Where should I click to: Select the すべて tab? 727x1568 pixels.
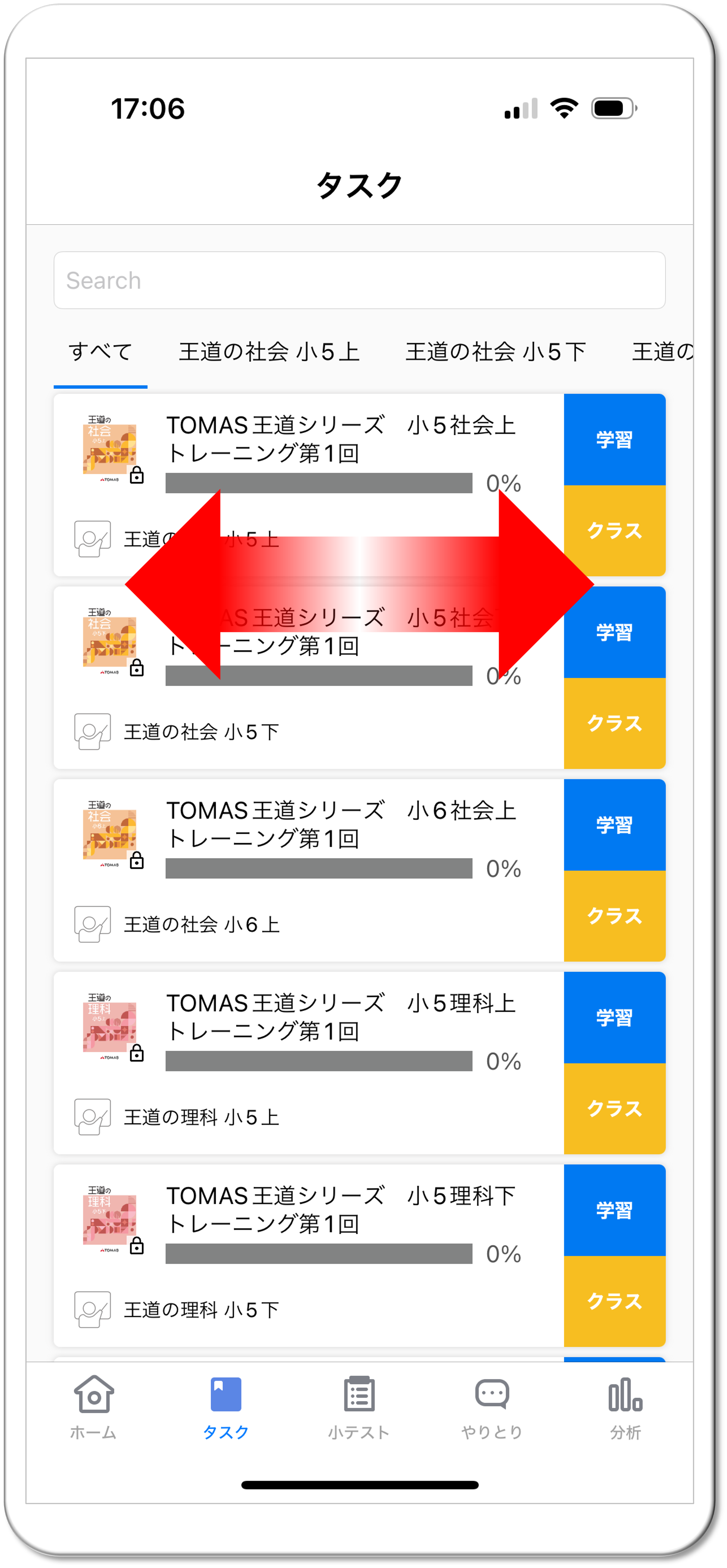[x=100, y=352]
